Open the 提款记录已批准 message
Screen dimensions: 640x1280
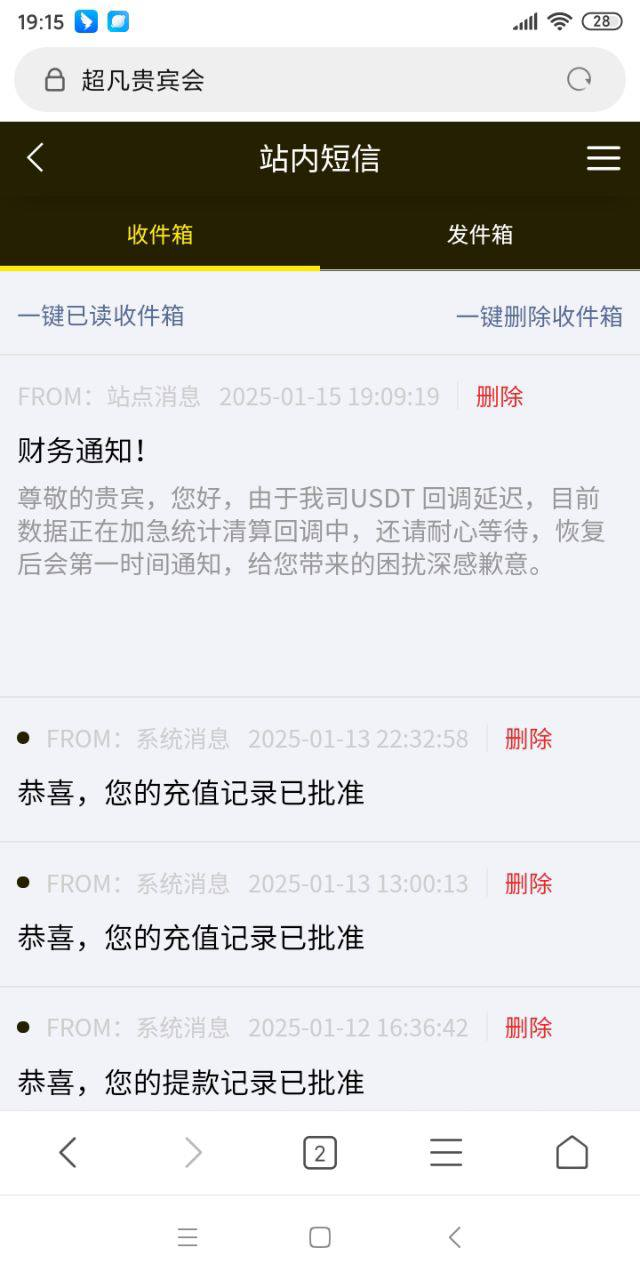coord(191,1082)
